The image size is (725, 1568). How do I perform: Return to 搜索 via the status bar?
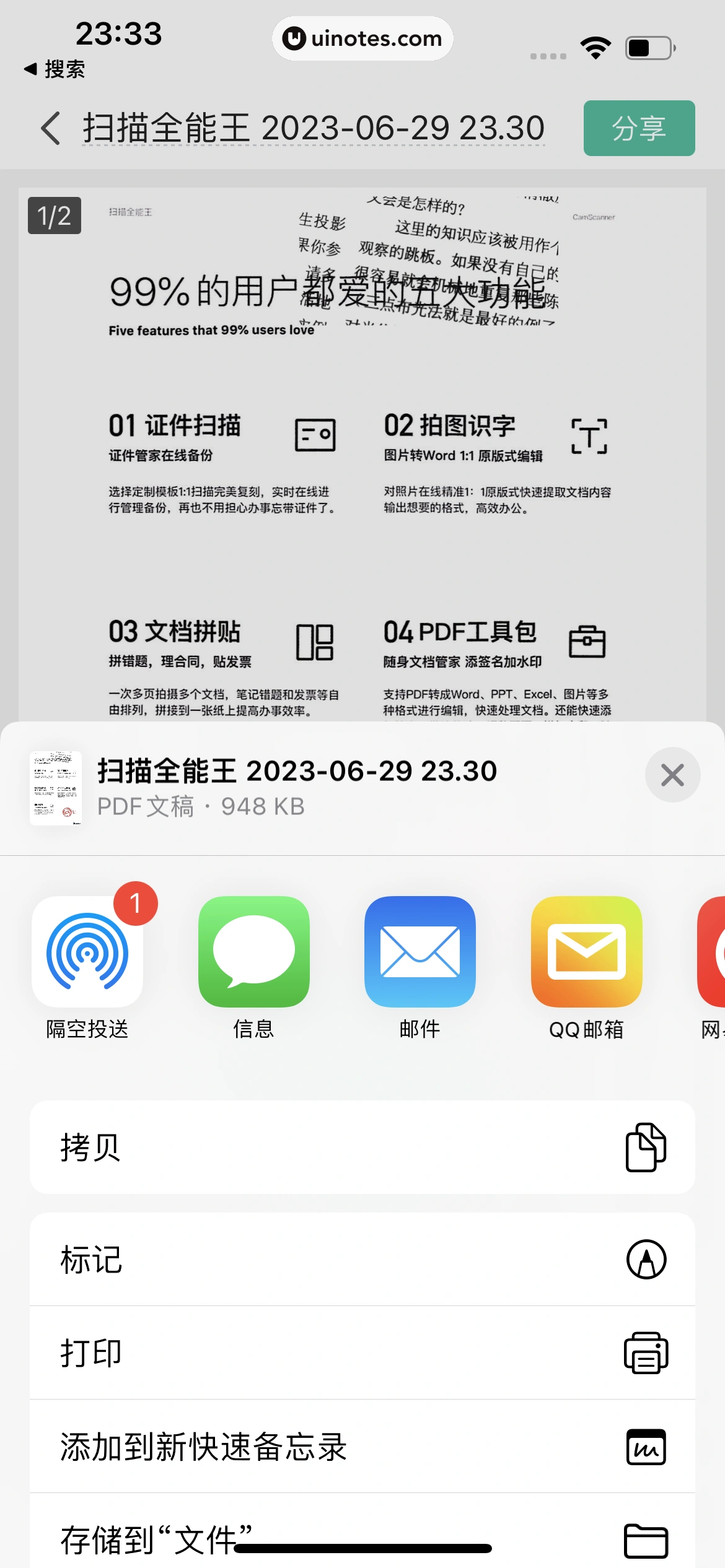(x=55, y=69)
